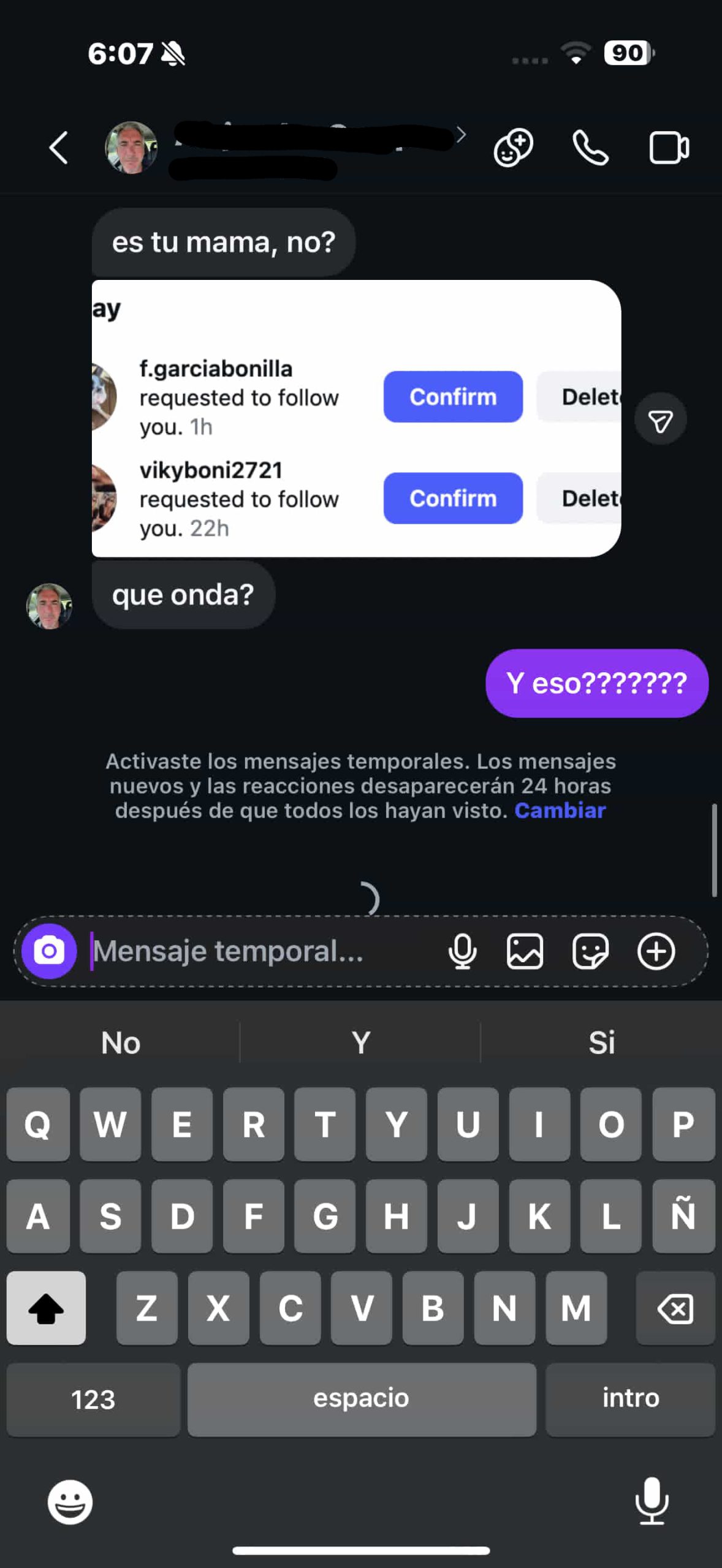722x1568 pixels.
Task: Open the photo gallery picker
Action: [x=525, y=951]
